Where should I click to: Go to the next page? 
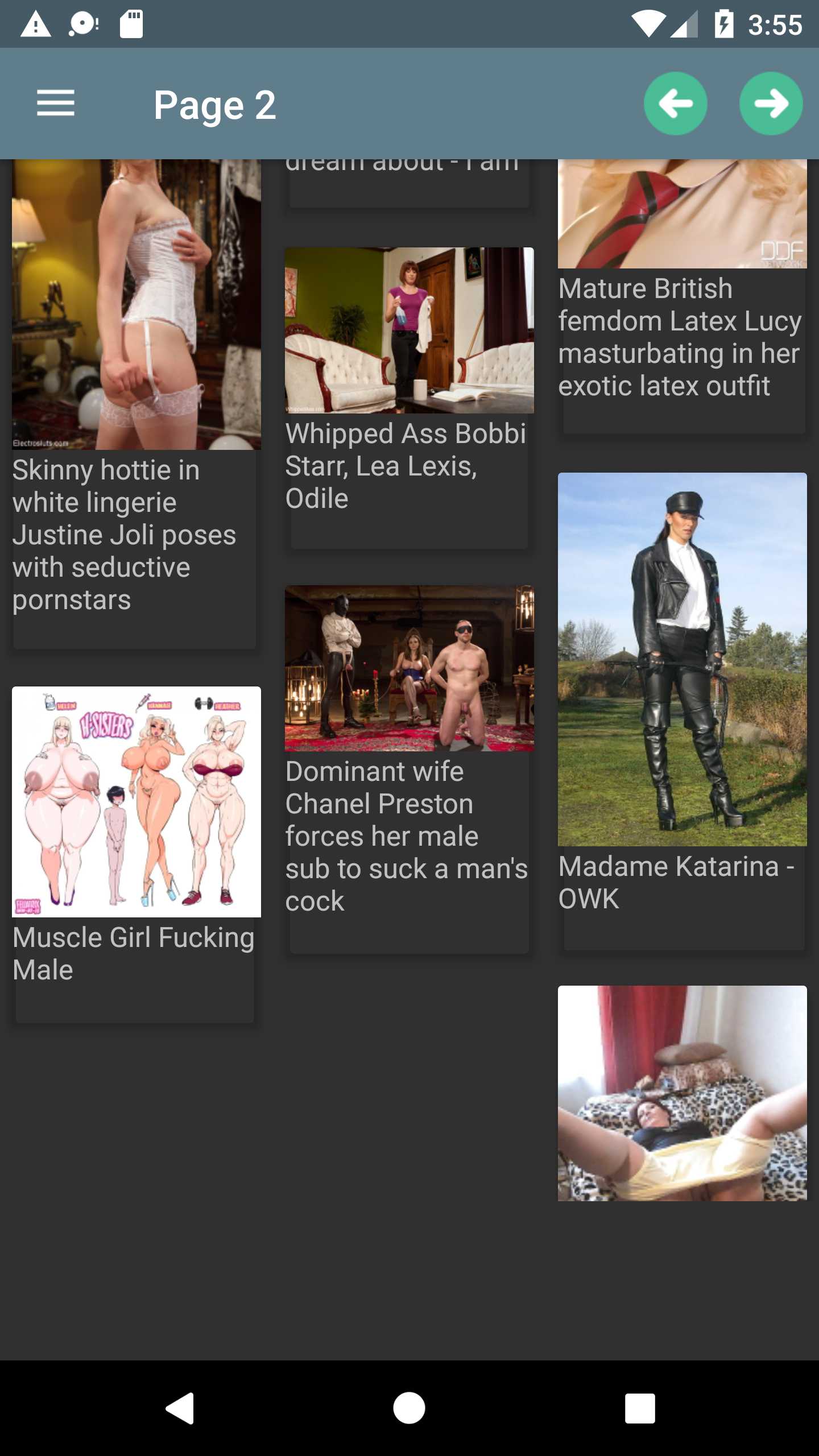coord(771,104)
